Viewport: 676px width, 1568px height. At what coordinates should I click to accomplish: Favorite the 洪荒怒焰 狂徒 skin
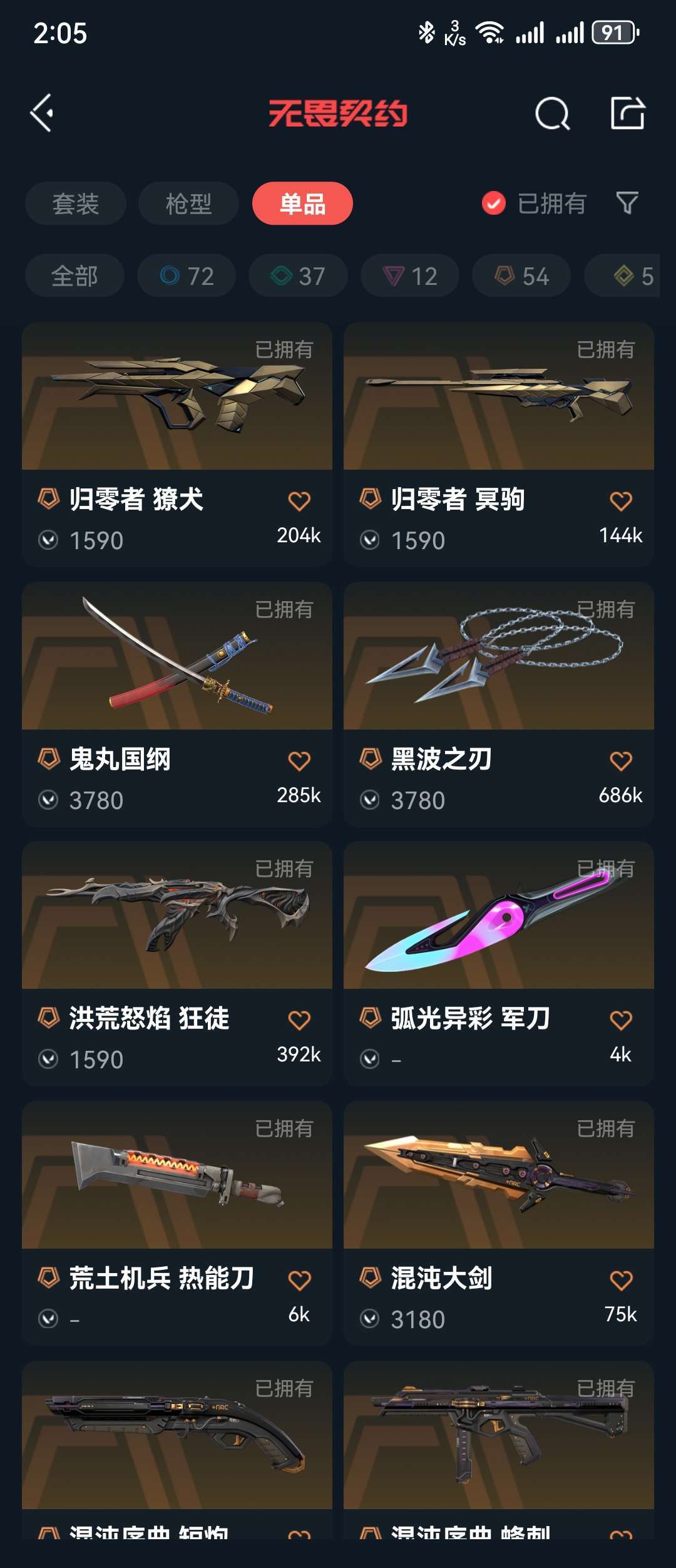299,1020
